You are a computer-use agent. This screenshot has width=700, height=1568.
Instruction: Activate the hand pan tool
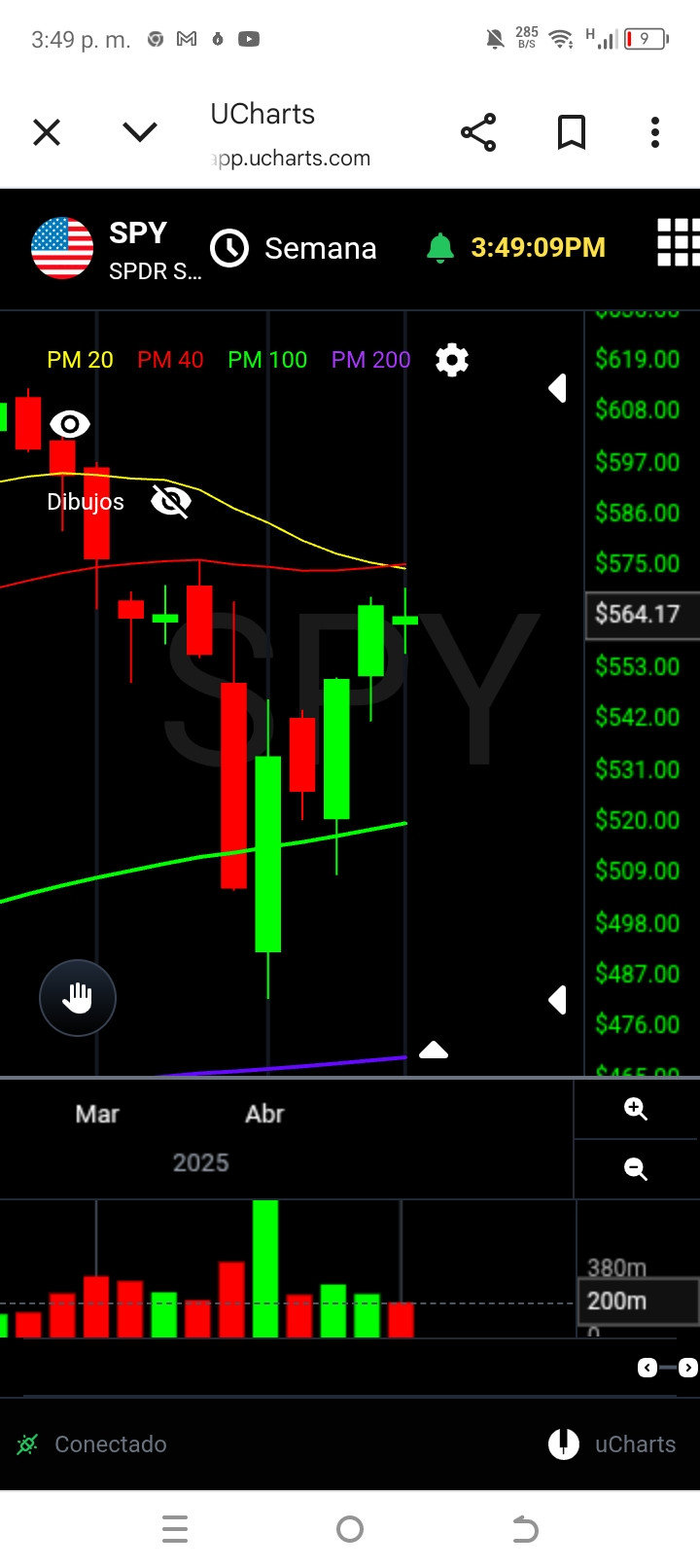[x=78, y=998]
